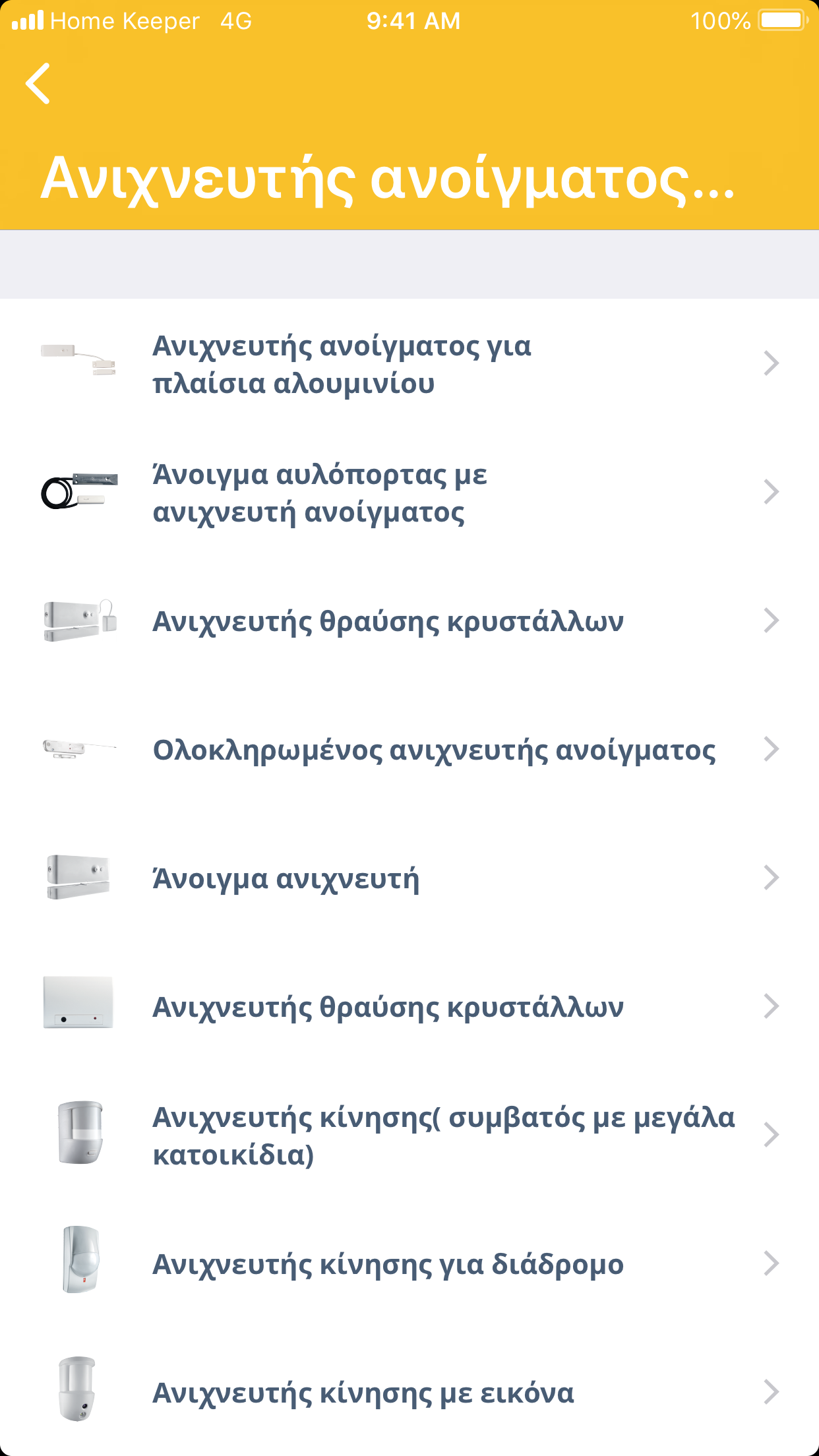Open Ανιχνευτής κίνησης με εικόνα
Screen dimensions: 819x1456
point(409,1393)
